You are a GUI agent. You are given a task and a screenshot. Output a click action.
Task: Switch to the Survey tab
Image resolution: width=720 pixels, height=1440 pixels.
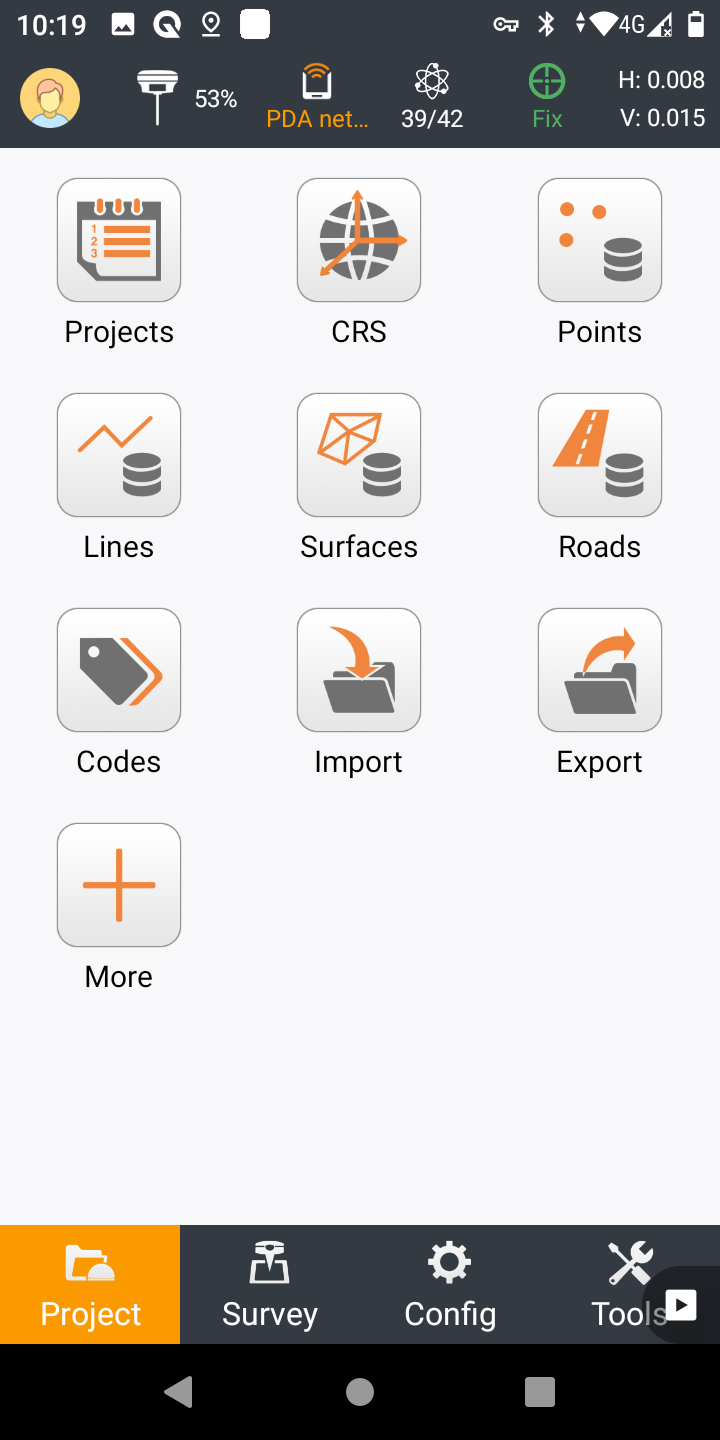270,1284
